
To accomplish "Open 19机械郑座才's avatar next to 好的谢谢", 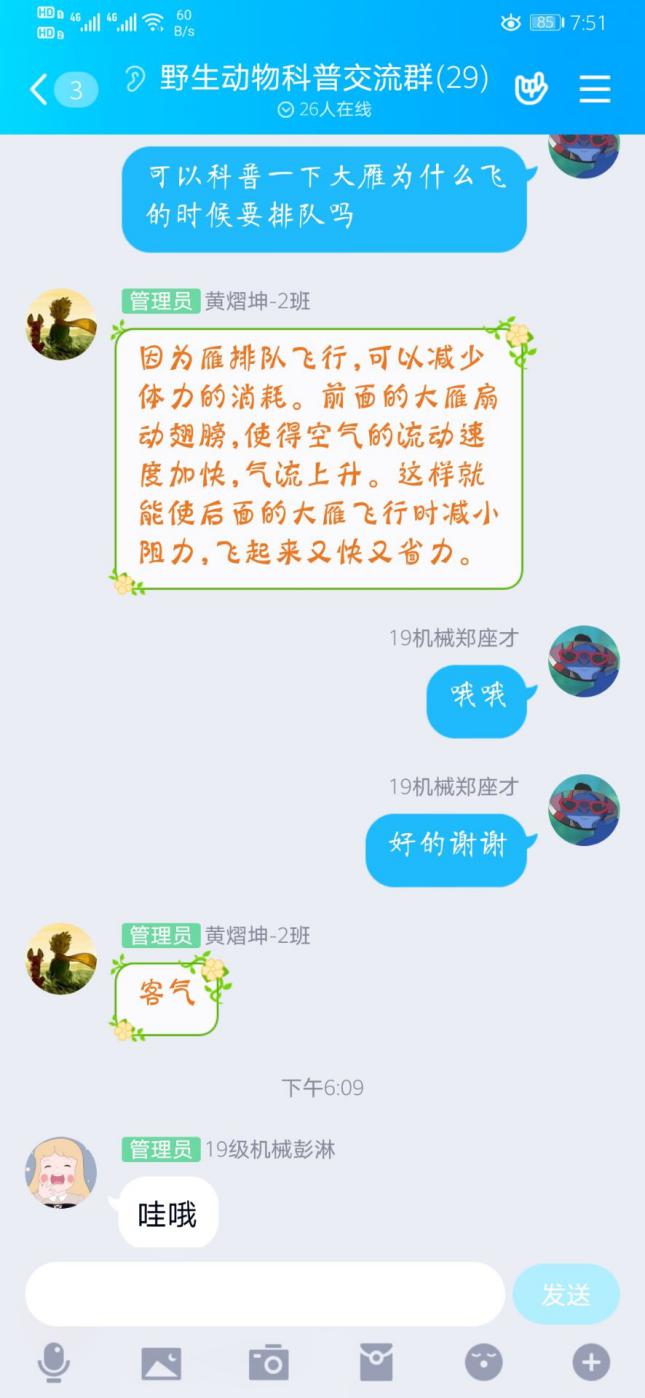I will click(584, 810).
